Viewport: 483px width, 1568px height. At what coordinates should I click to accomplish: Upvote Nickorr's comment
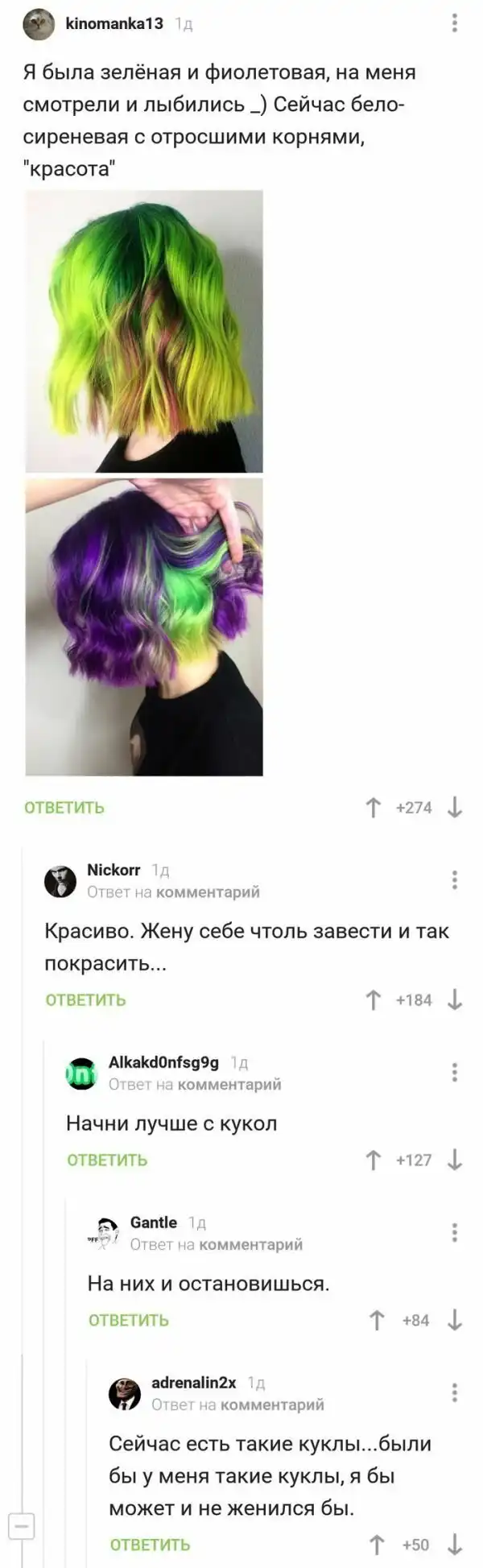[373, 1000]
